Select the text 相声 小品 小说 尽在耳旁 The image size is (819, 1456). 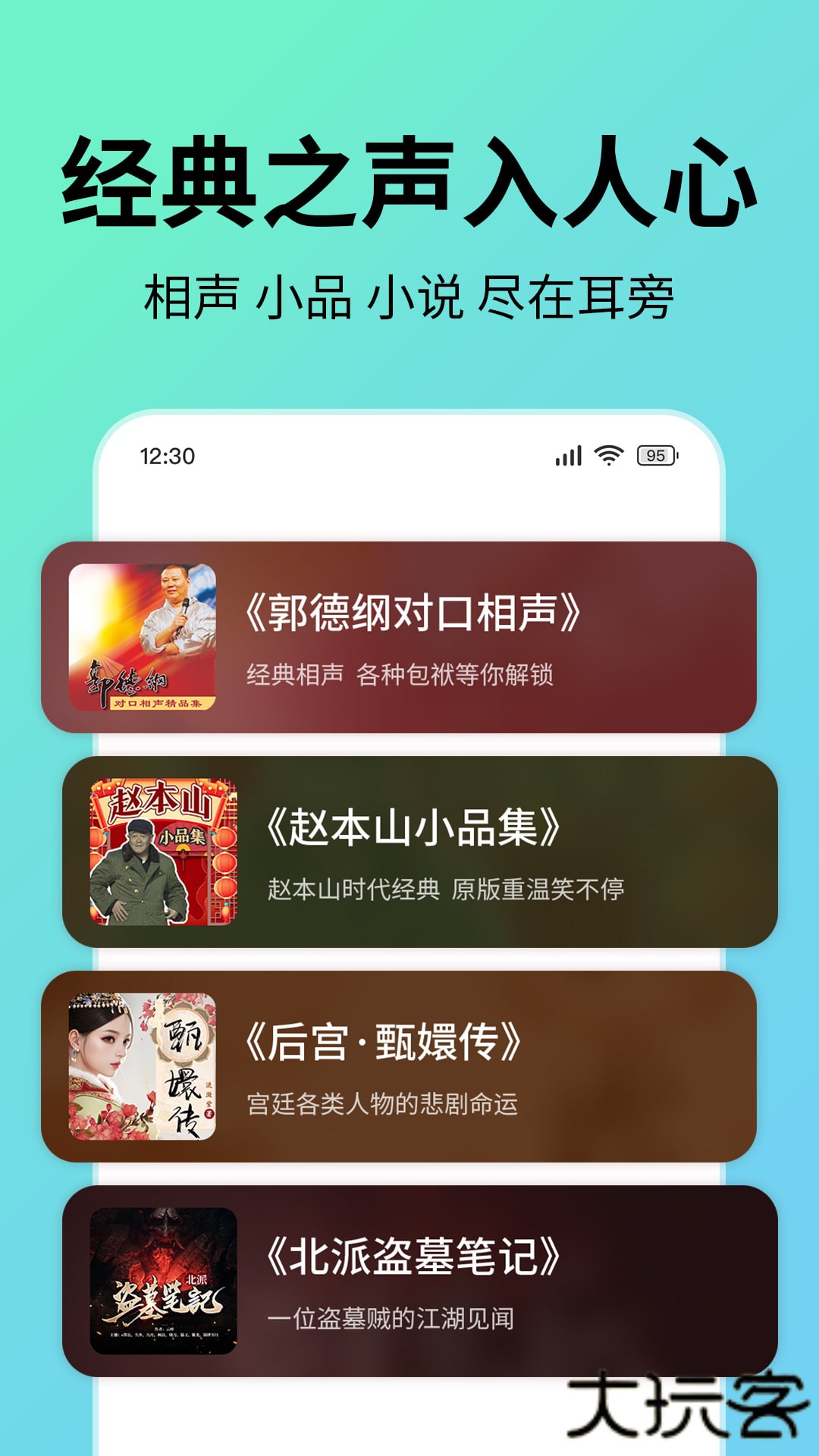click(x=409, y=292)
